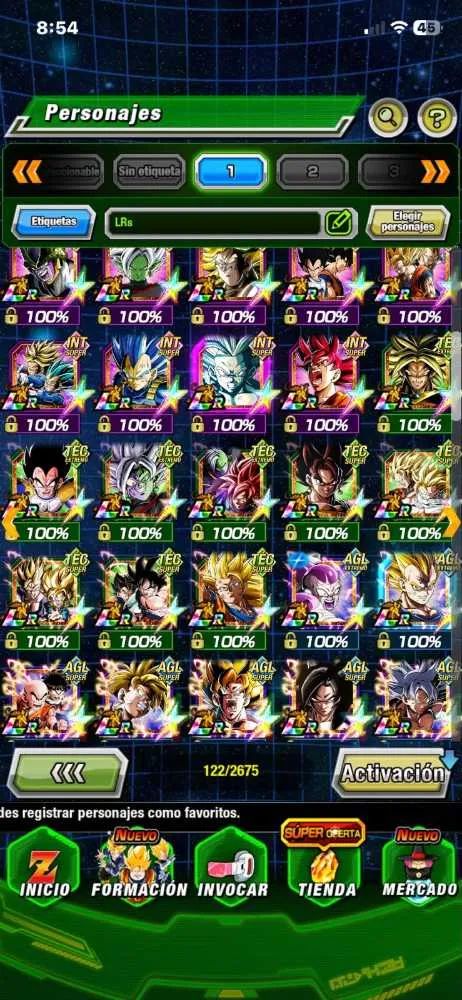The image size is (462, 1000).
Task: Open the question mark help icon
Action: (x=437, y=117)
